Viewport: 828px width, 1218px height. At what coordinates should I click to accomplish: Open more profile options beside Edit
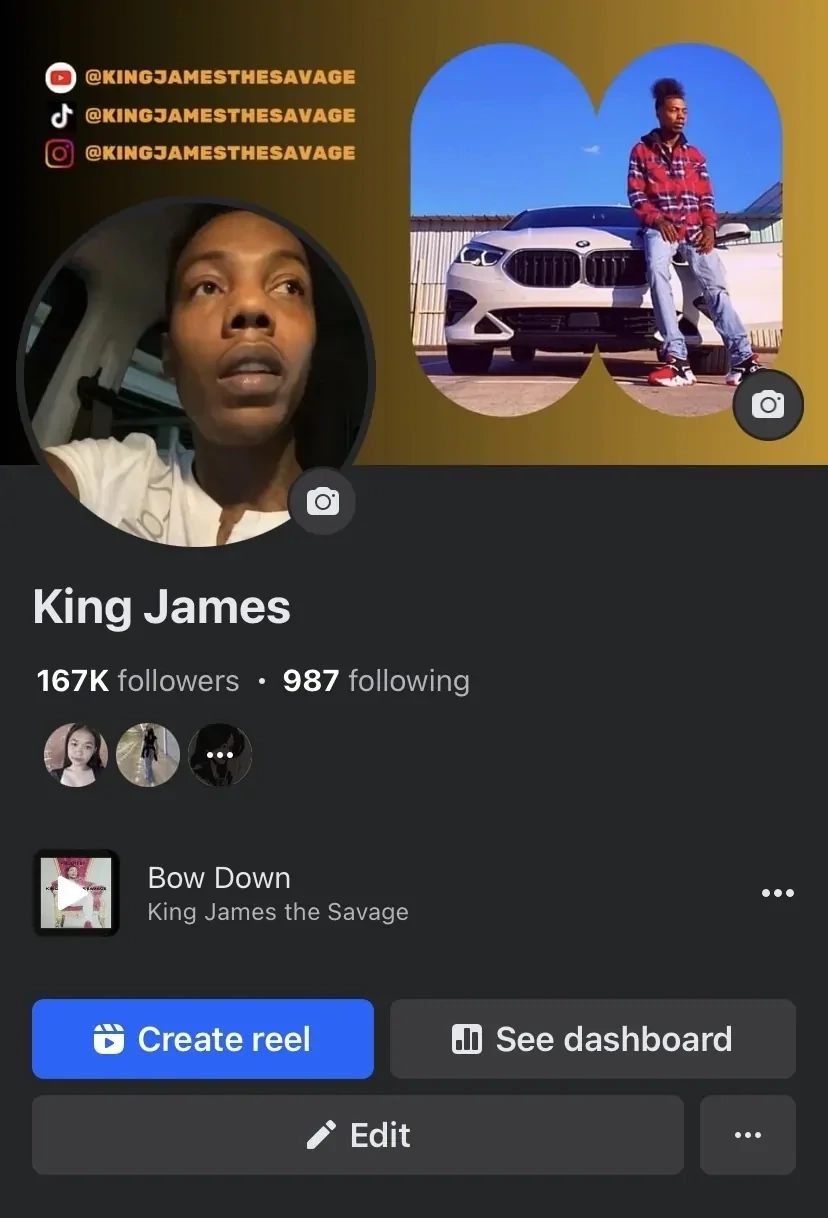[x=748, y=1135]
